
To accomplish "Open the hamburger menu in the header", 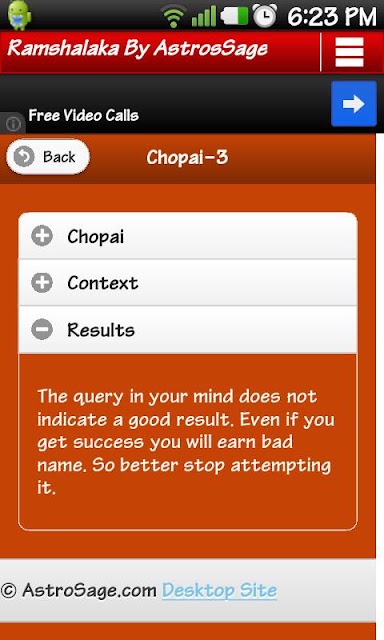I will coord(349,52).
